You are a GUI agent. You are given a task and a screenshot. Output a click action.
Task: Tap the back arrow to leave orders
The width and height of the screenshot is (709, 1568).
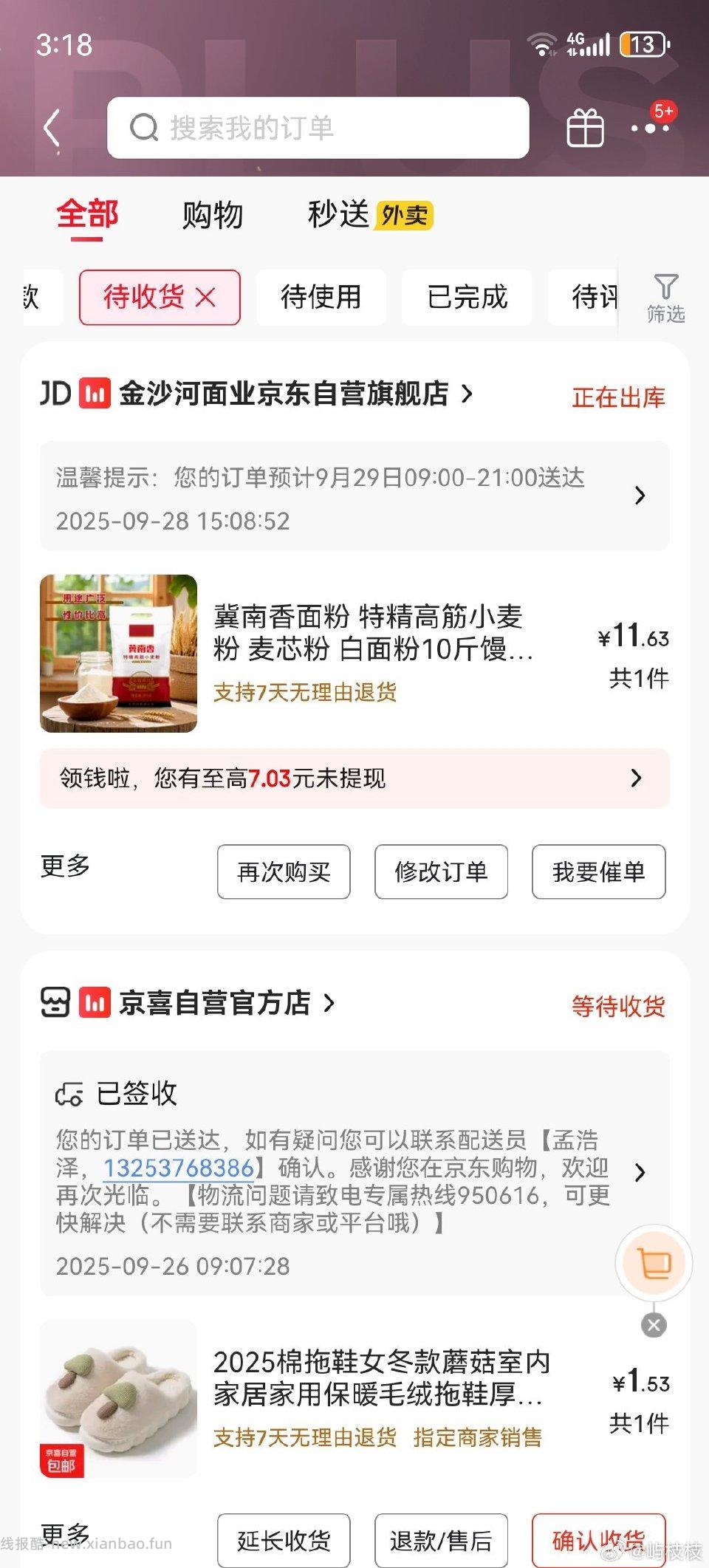pos(52,127)
